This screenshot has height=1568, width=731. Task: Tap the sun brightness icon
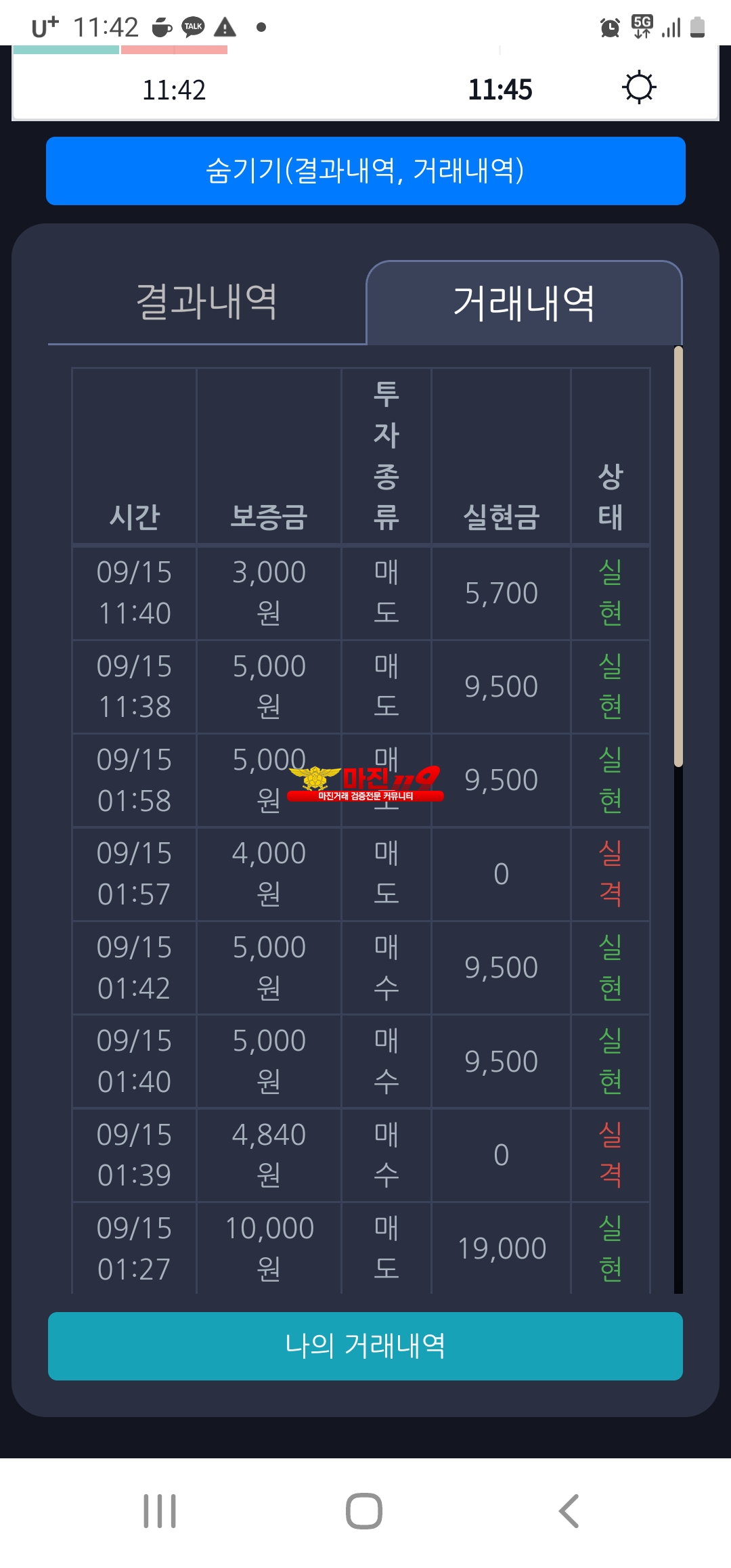click(639, 88)
